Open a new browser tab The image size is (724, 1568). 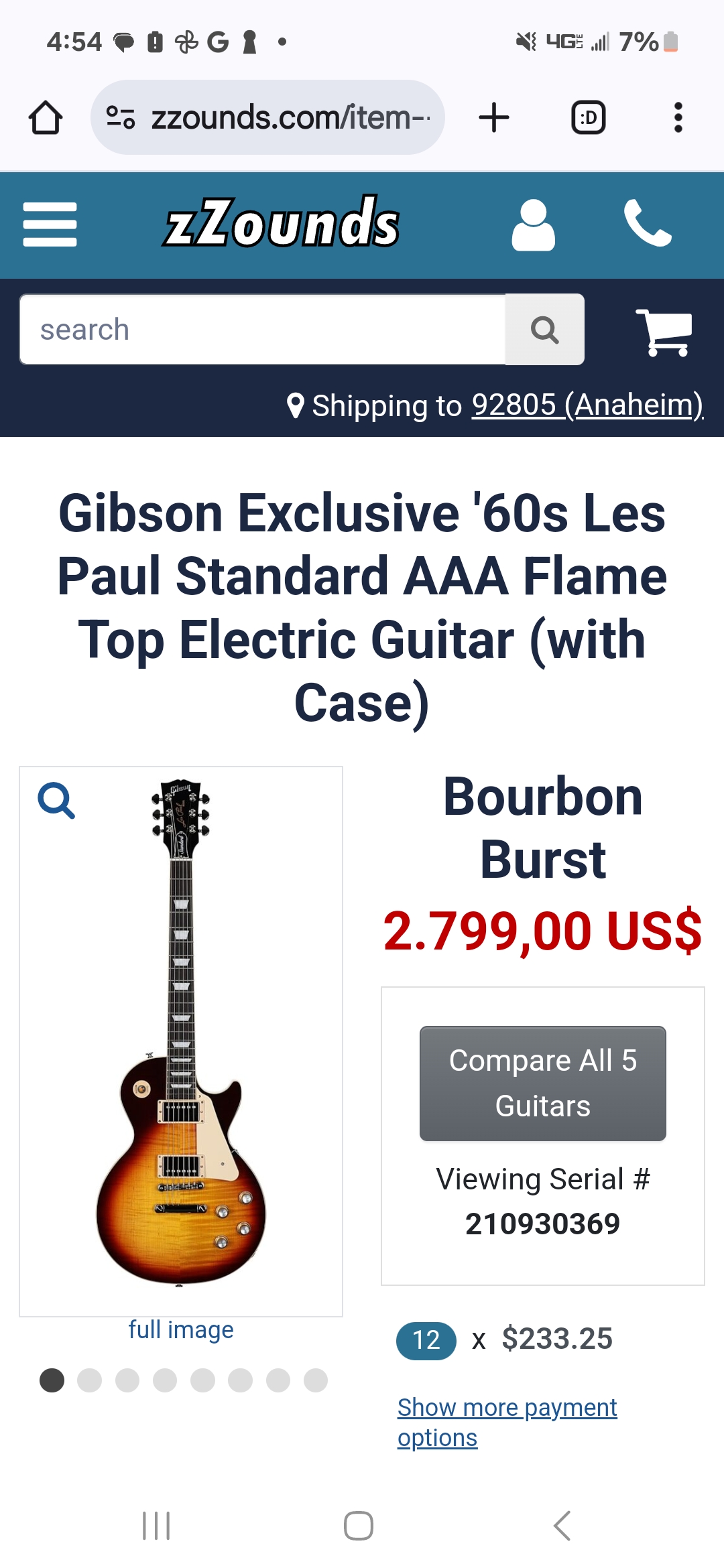pos(494,118)
